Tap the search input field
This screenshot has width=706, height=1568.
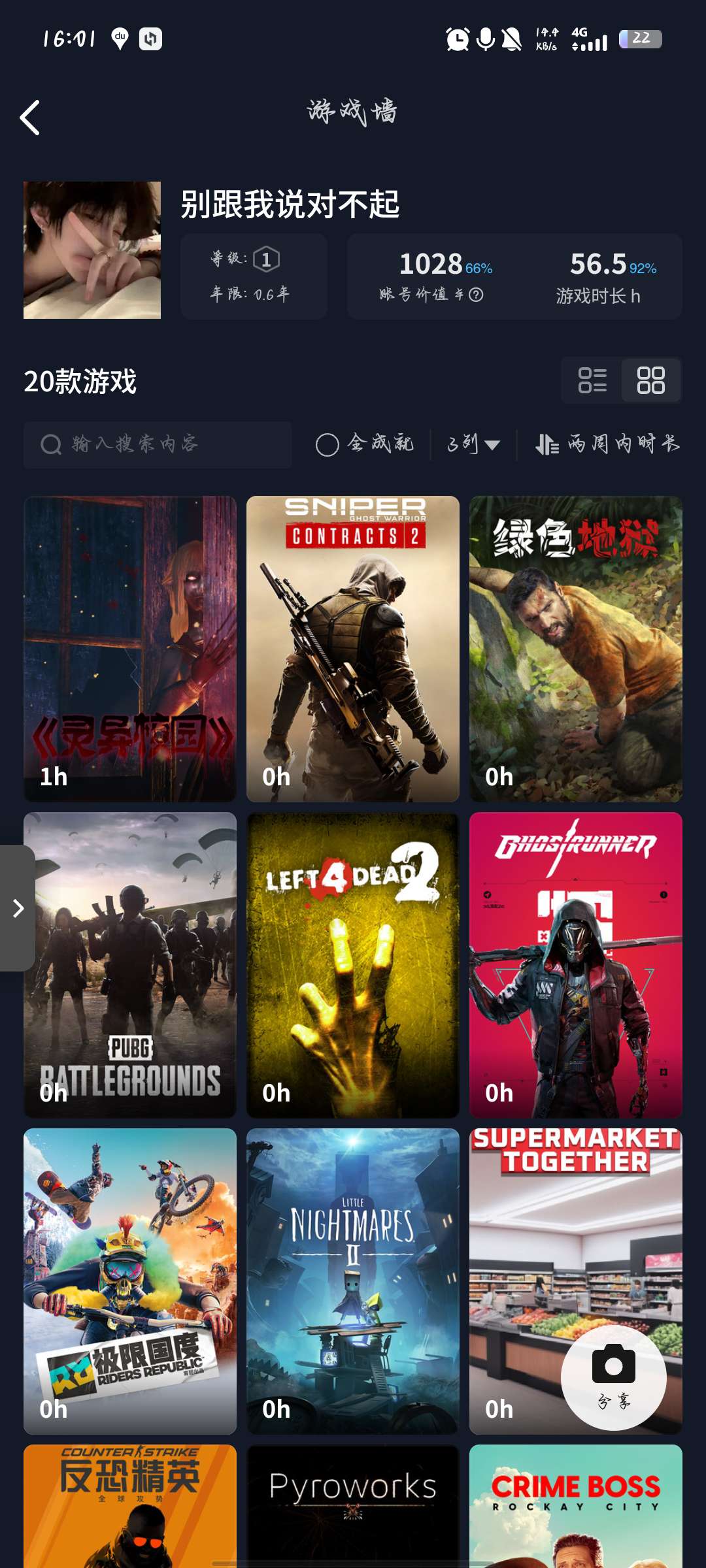pos(158,444)
